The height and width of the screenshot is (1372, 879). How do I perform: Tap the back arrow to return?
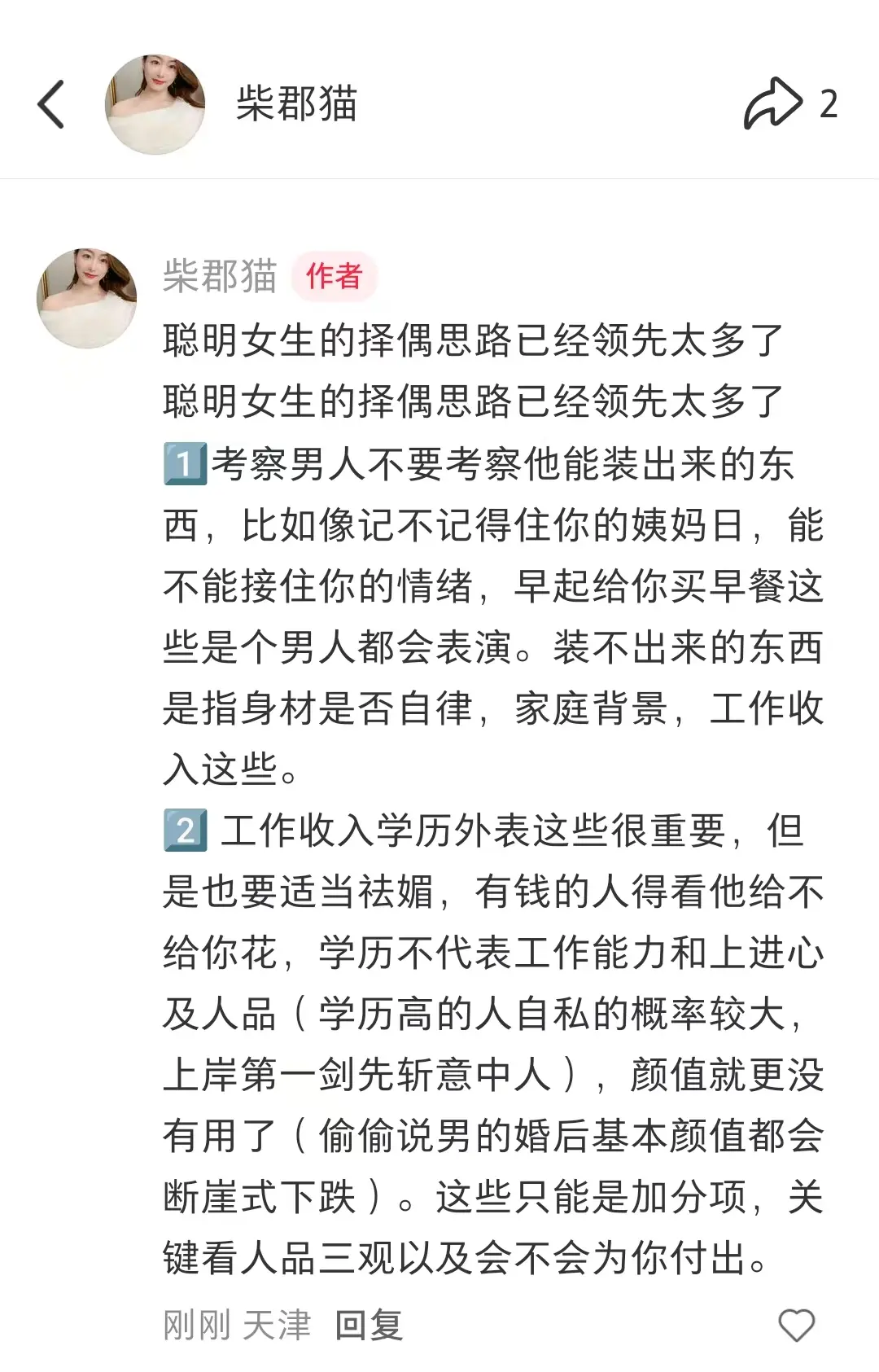(52, 104)
